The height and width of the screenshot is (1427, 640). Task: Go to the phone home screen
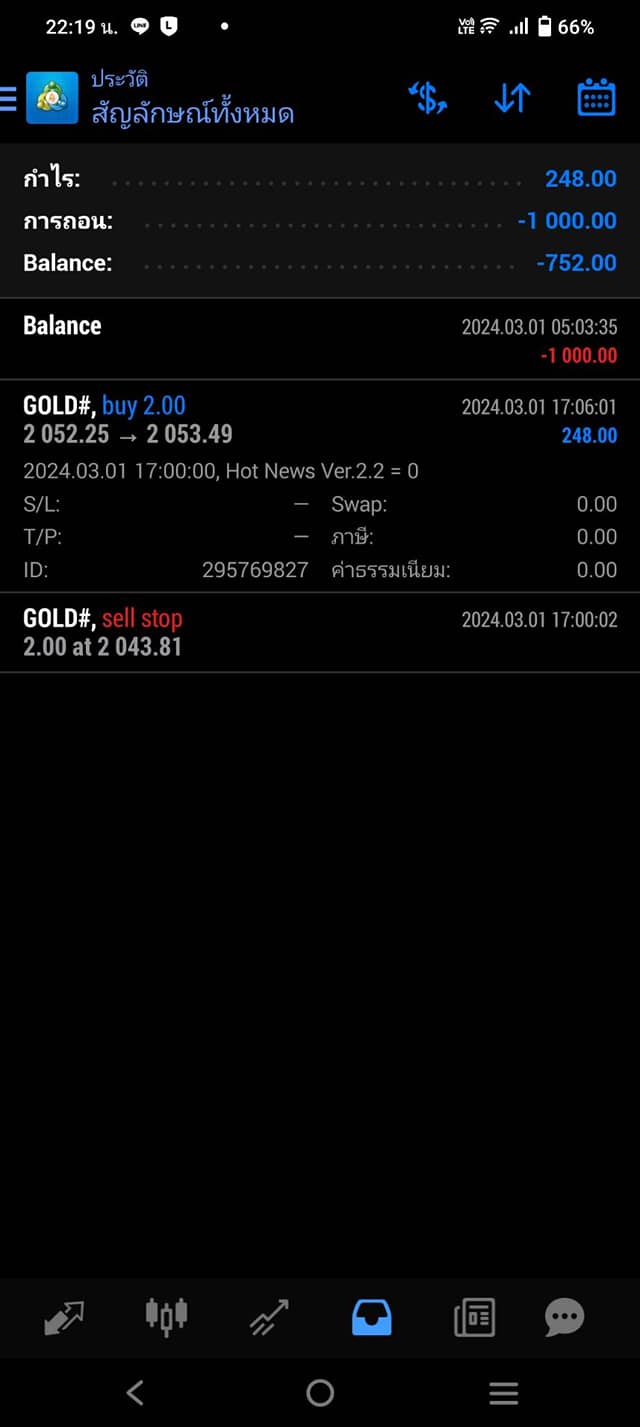coord(320,1392)
